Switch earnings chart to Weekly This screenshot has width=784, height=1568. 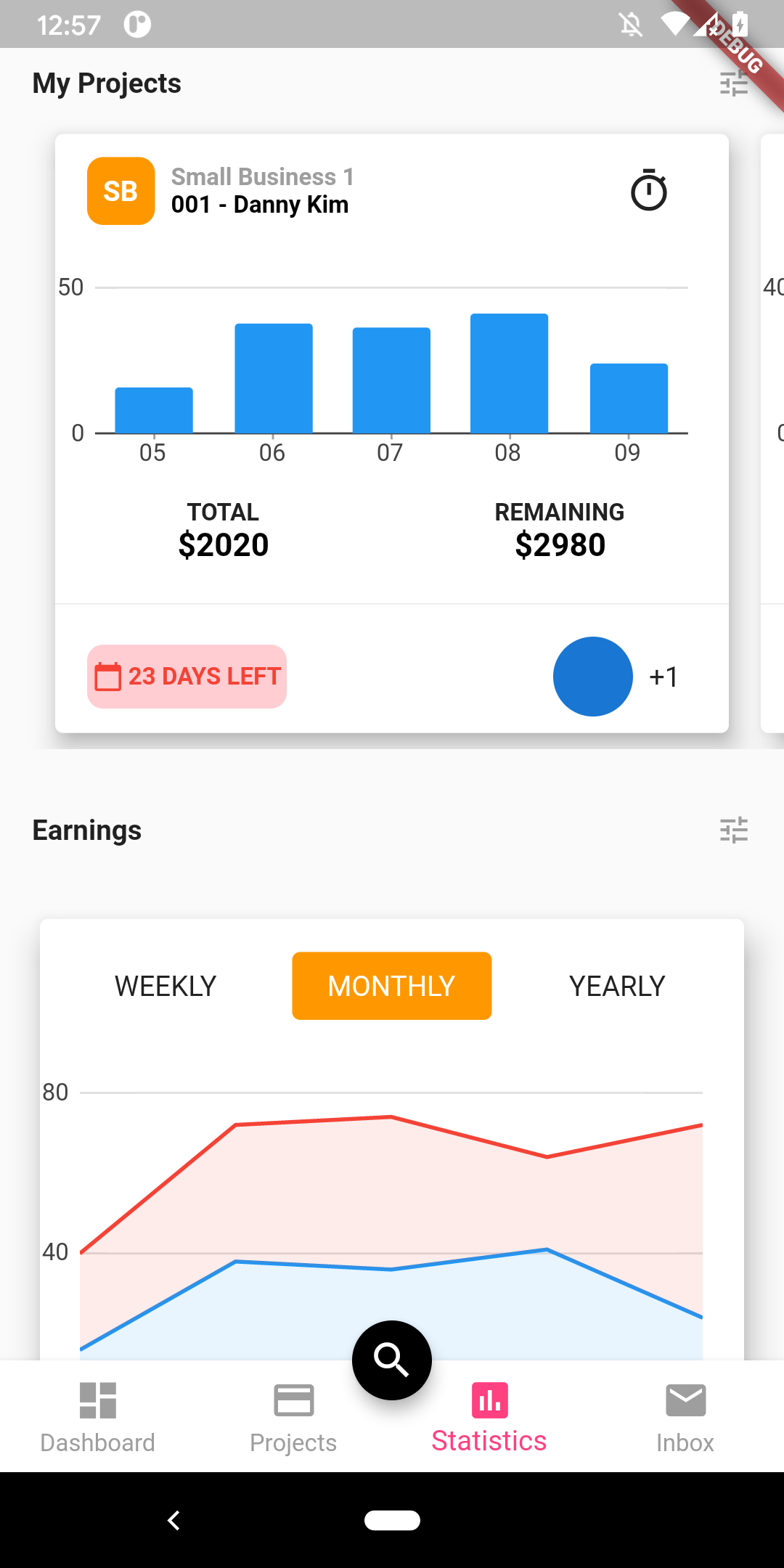coord(166,986)
